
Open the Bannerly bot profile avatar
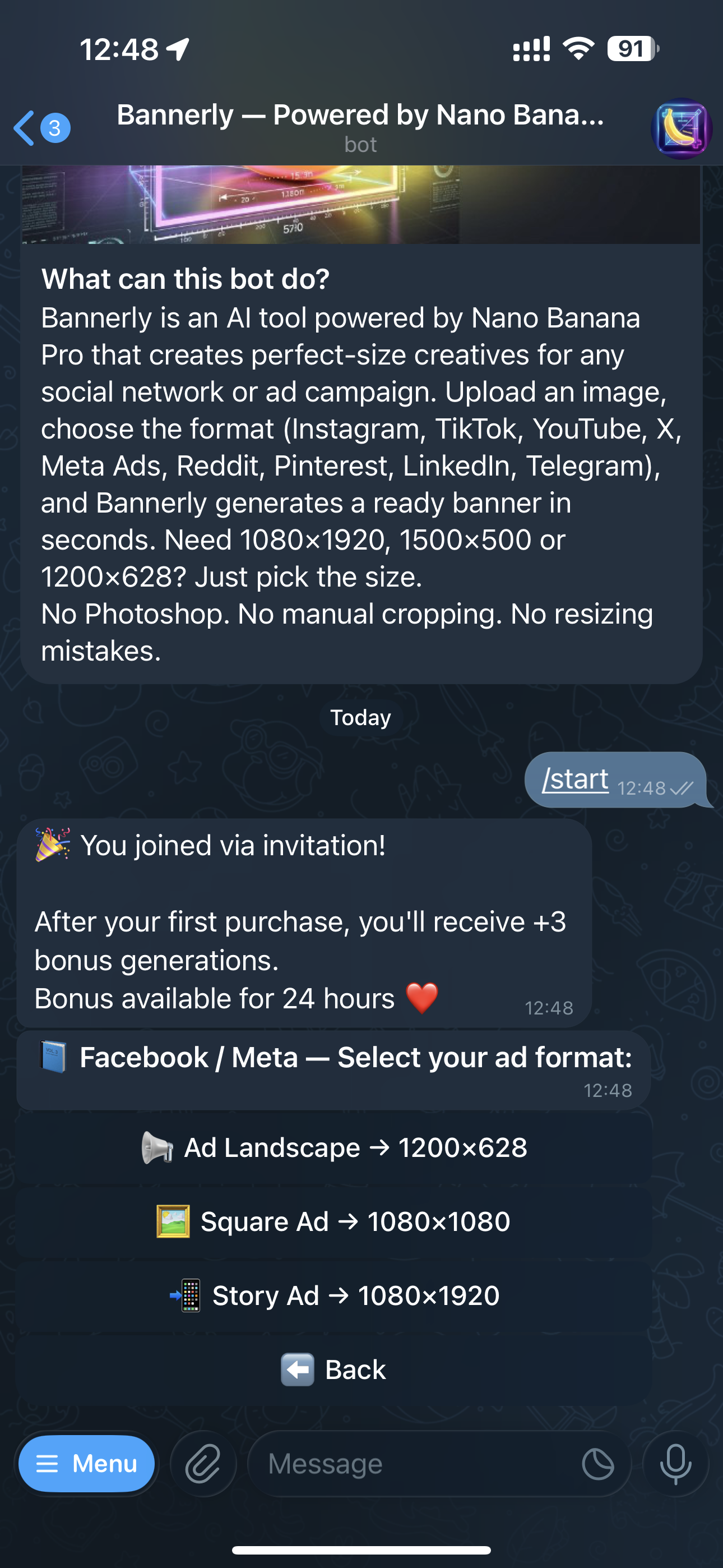point(681,128)
